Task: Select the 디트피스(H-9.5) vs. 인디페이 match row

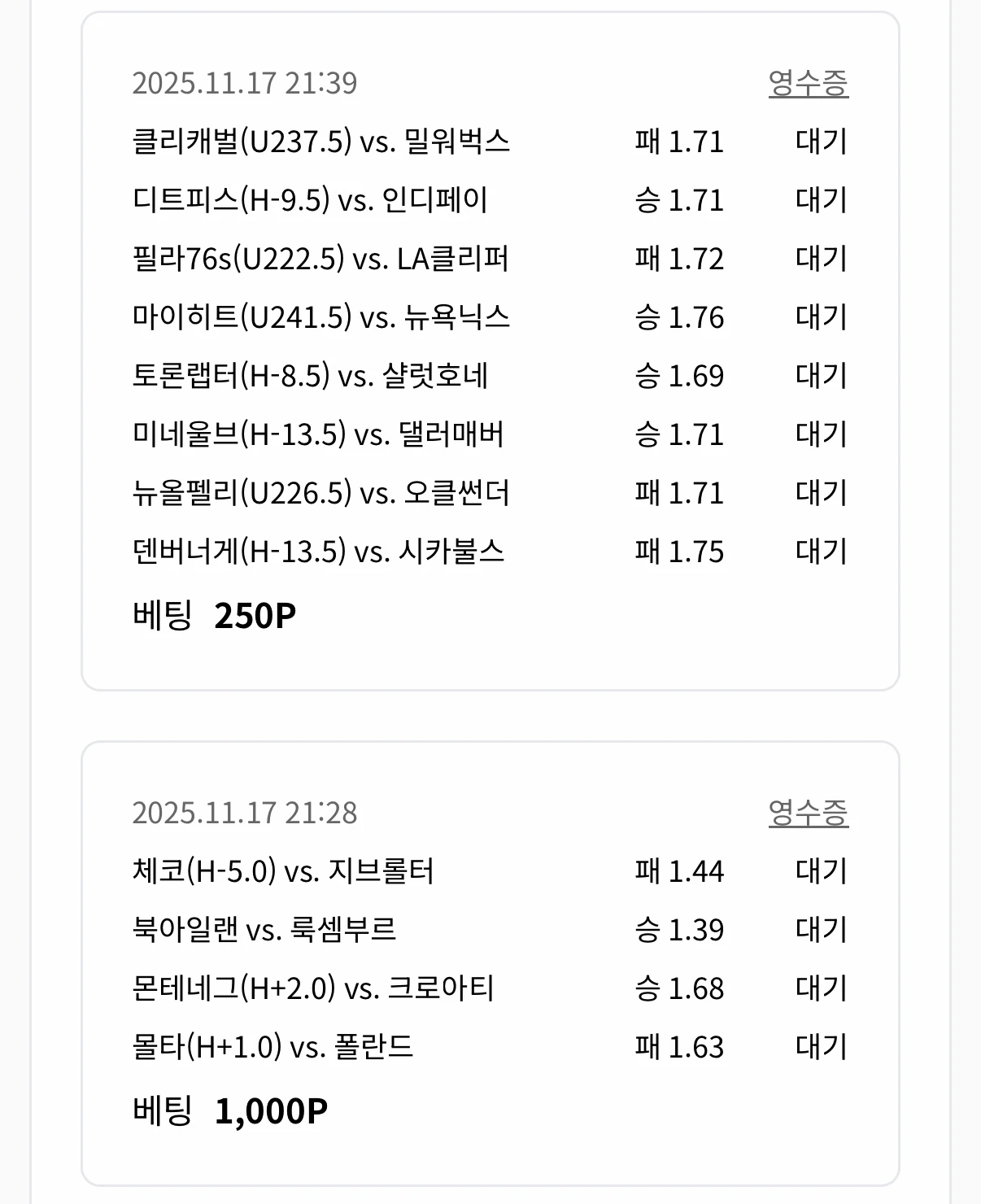Action: [x=309, y=201]
